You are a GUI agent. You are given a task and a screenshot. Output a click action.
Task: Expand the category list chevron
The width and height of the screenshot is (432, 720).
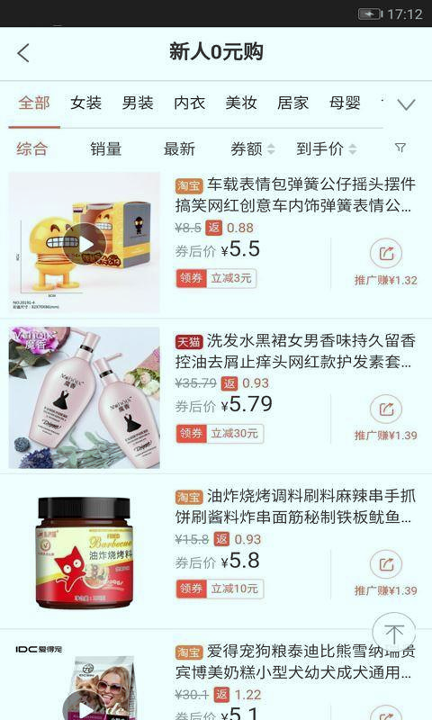coord(406,104)
